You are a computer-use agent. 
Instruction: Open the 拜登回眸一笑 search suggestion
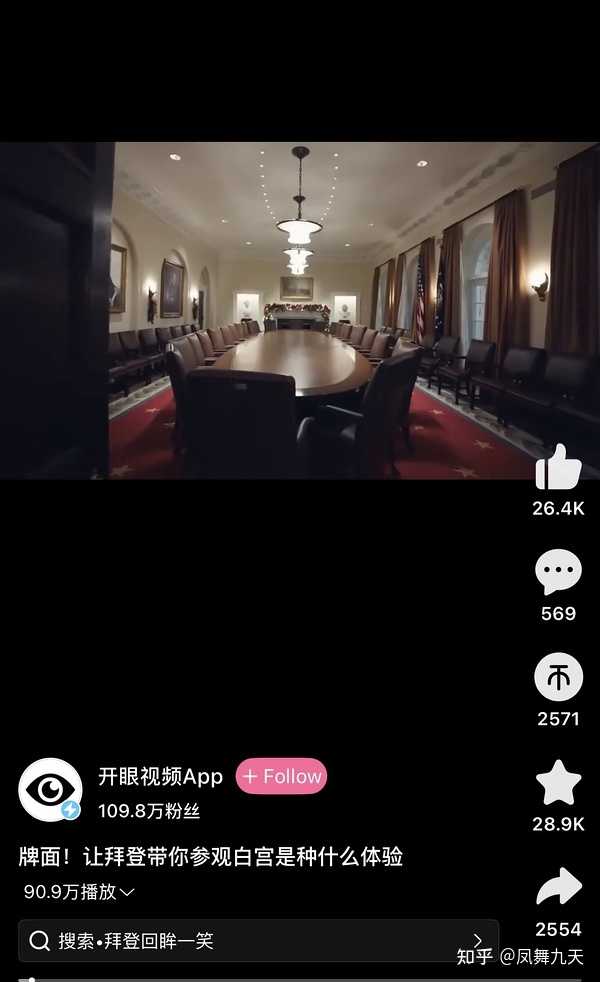point(258,940)
